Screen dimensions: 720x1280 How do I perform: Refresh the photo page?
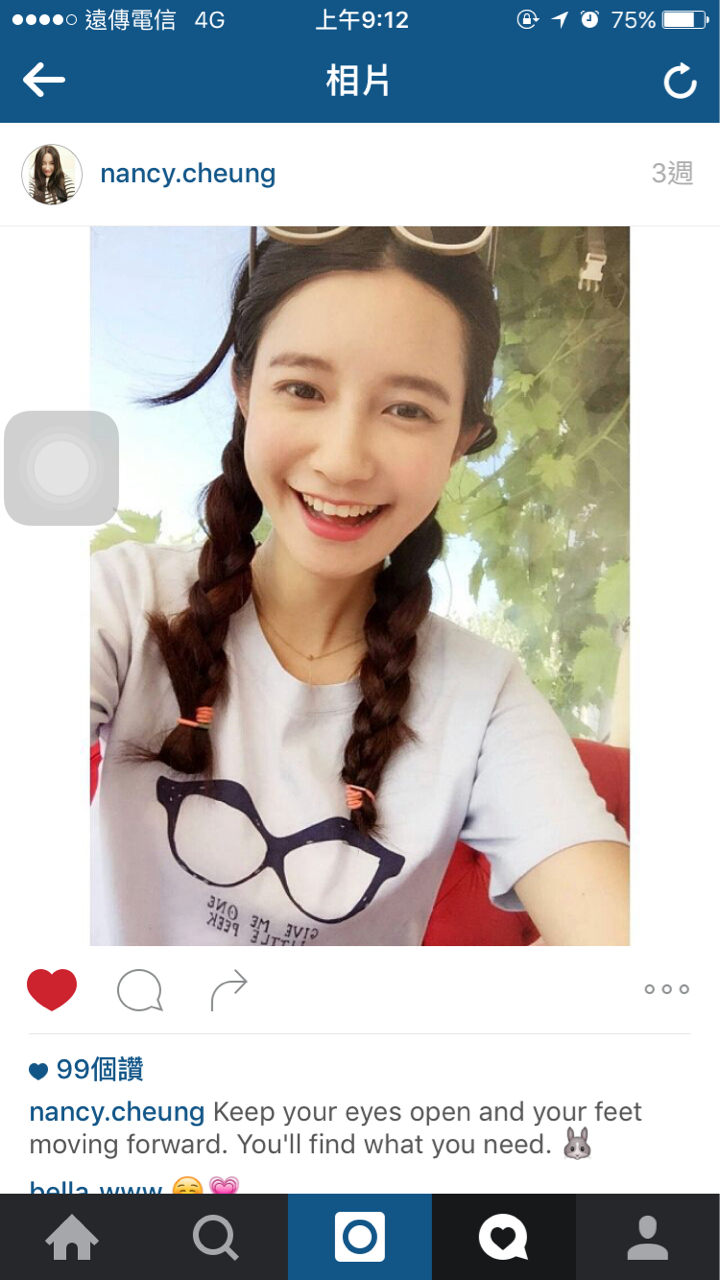tap(680, 81)
